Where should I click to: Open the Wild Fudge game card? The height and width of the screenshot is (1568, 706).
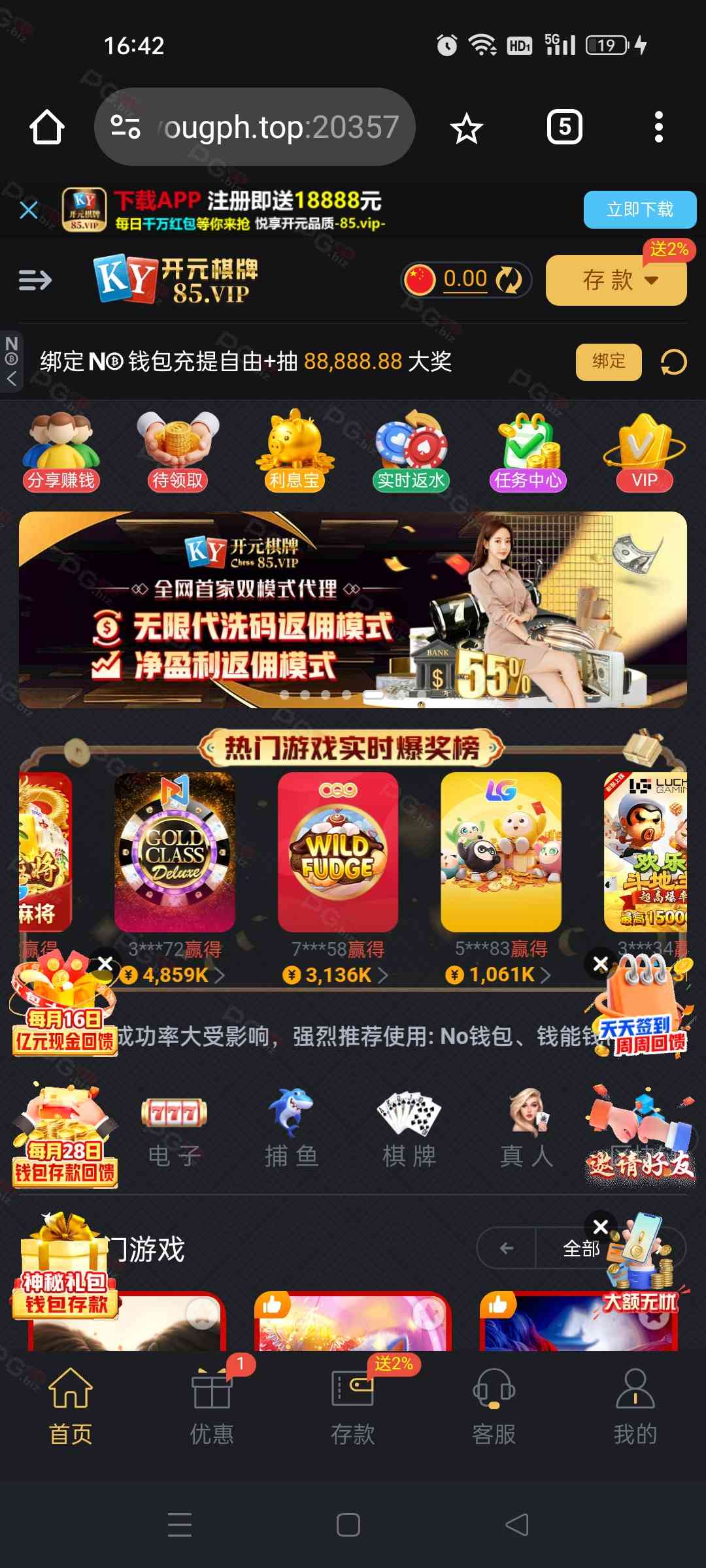coord(338,851)
